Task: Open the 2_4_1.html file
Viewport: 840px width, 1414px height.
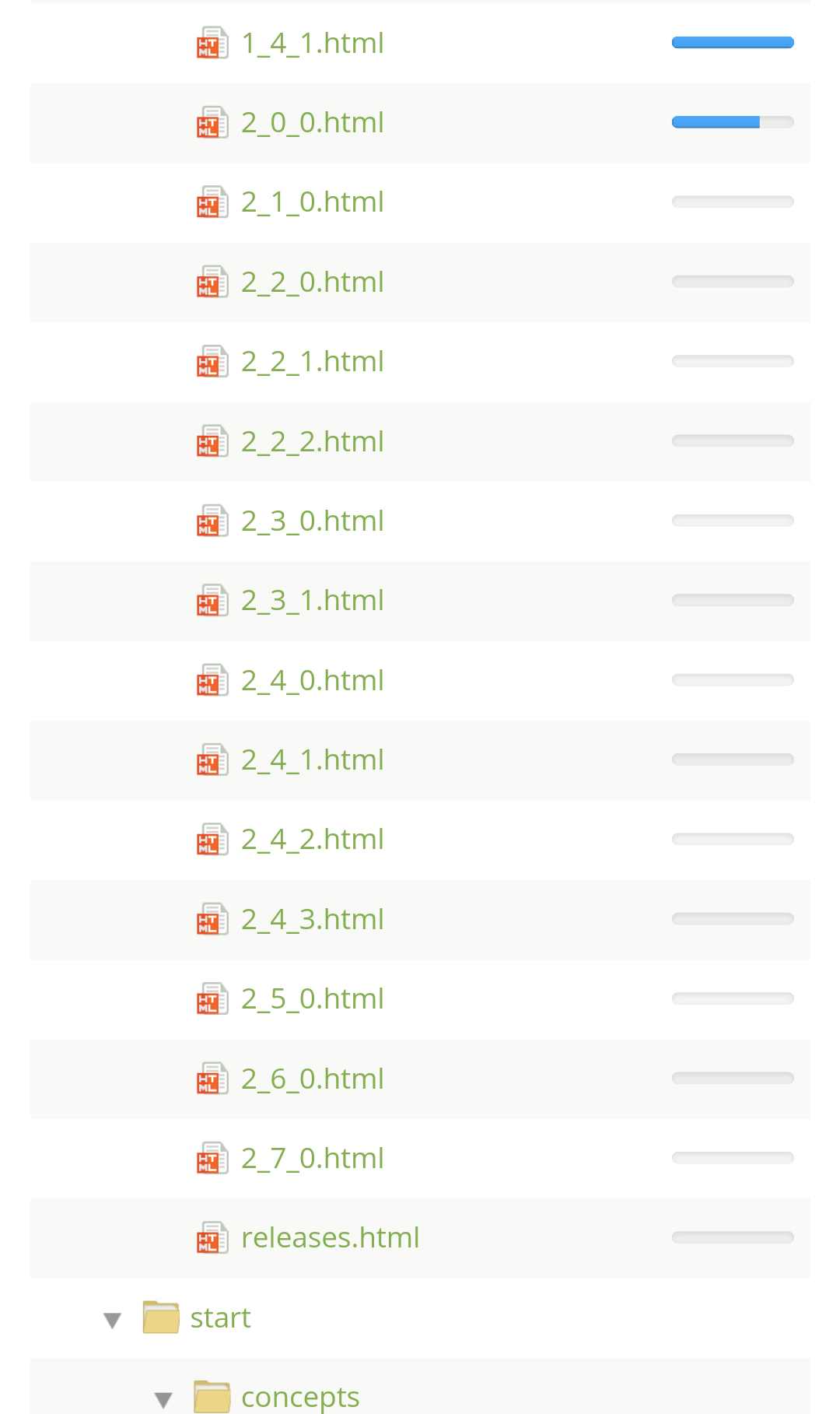Action: click(x=312, y=760)
